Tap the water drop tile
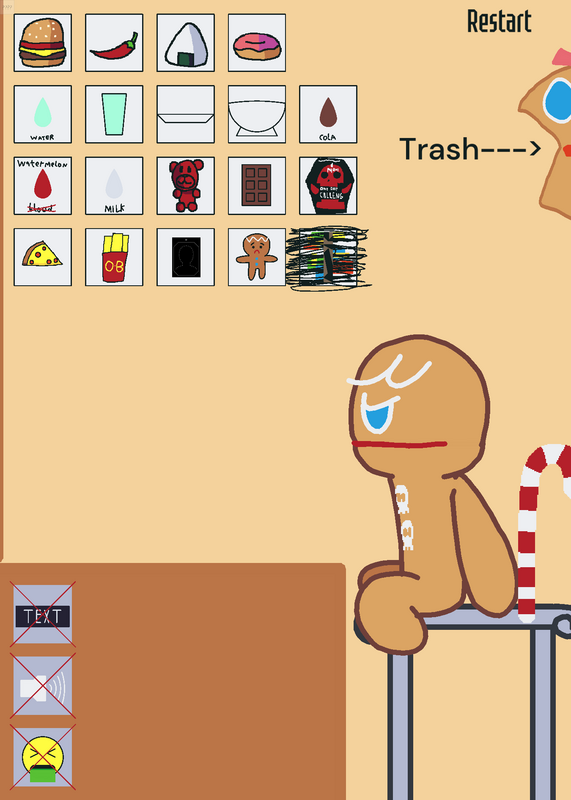The width and height of the screenshot is (571, 800). 43,114
